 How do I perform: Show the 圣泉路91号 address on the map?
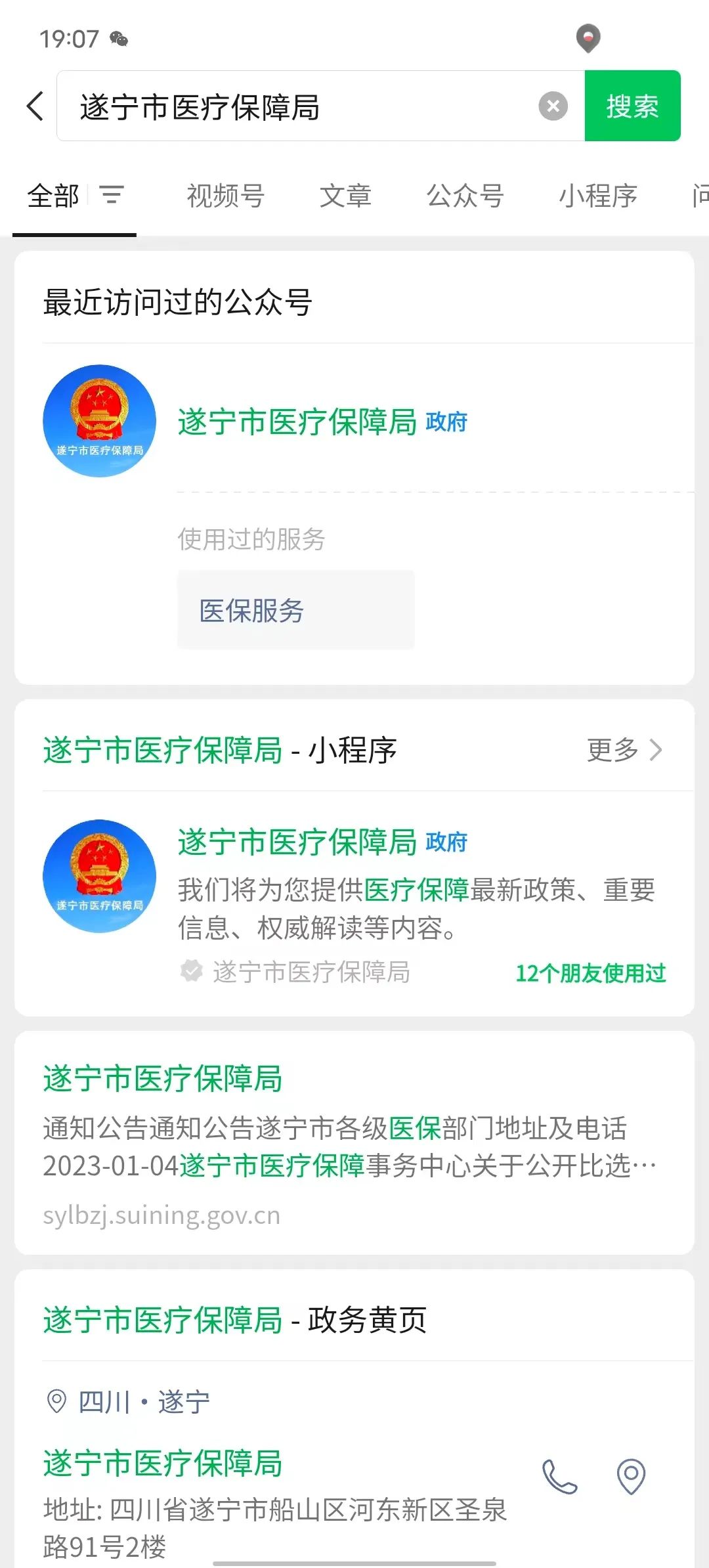click(631, 1477)
